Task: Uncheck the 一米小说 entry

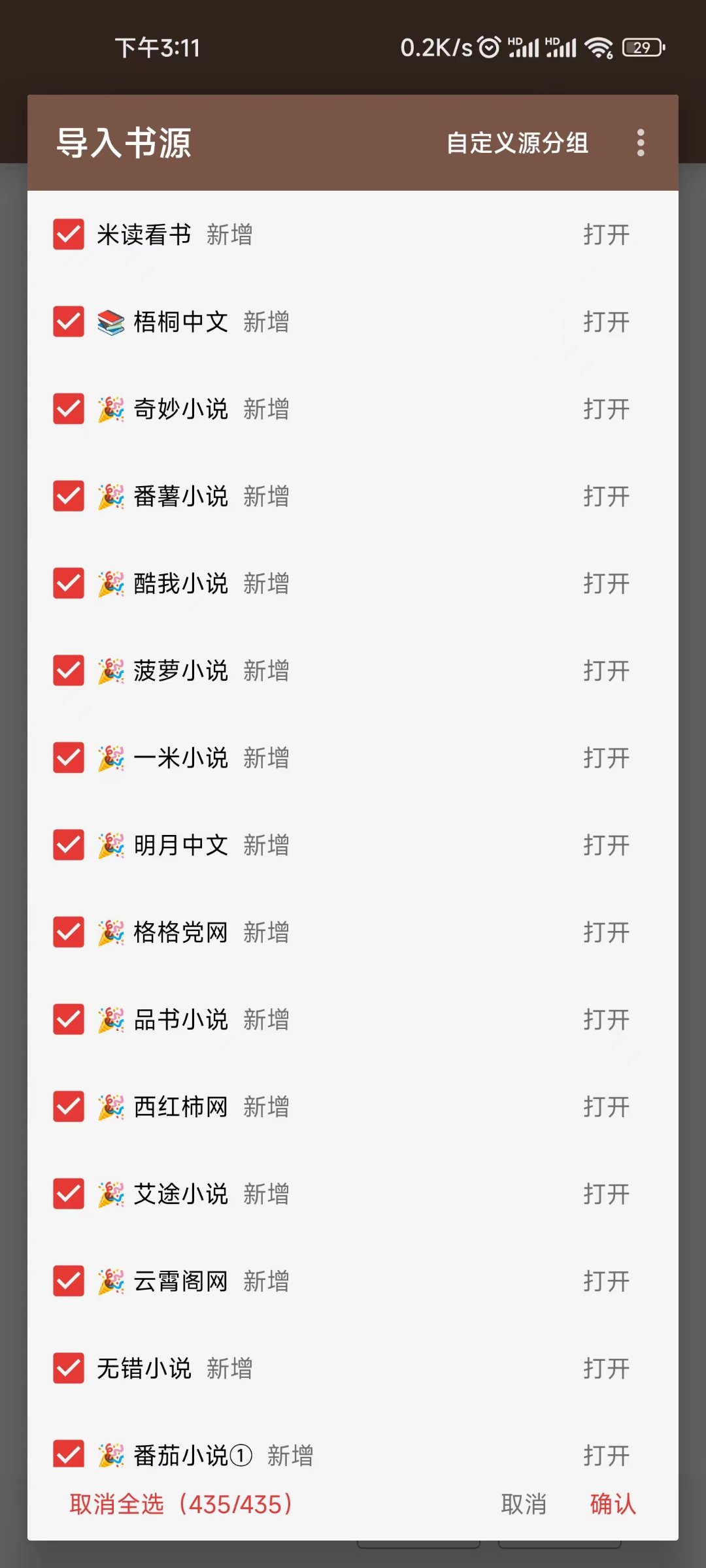Action: click(69, 758)
